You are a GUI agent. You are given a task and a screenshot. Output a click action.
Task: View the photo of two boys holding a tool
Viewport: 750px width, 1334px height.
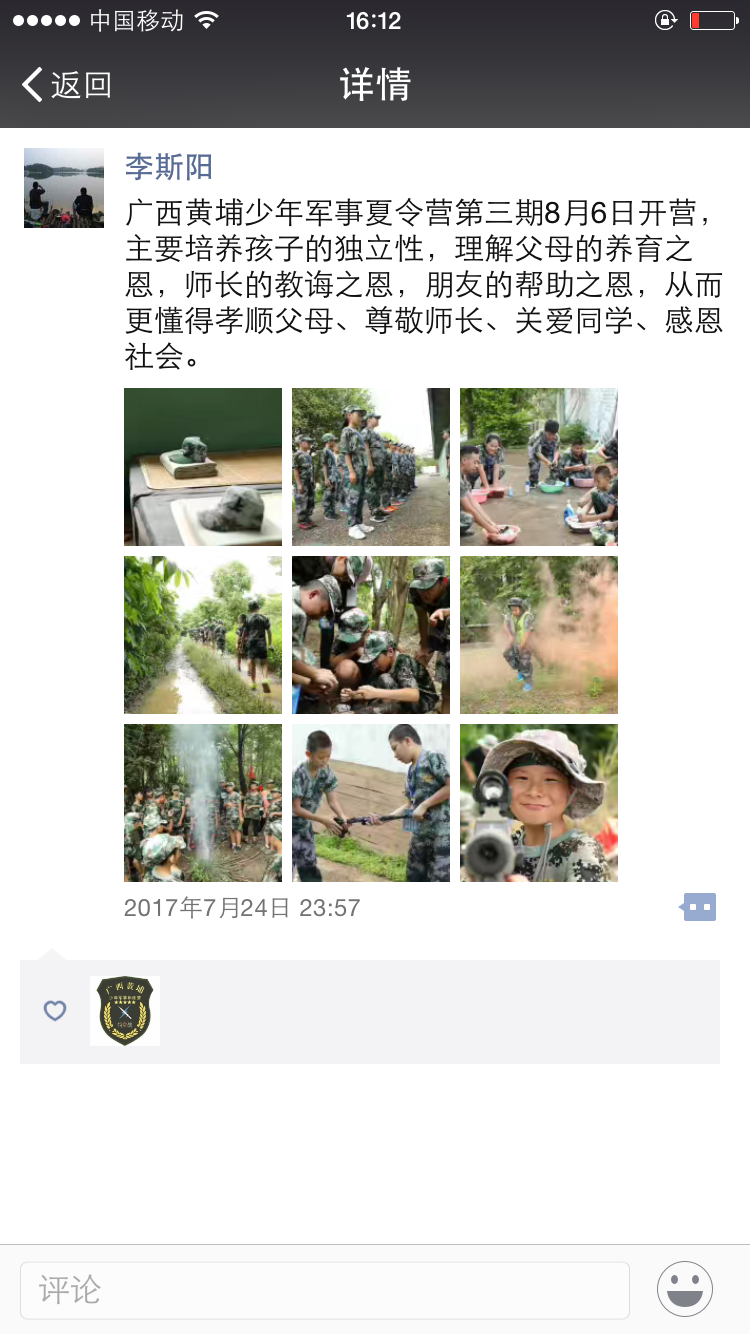[371, 803]
